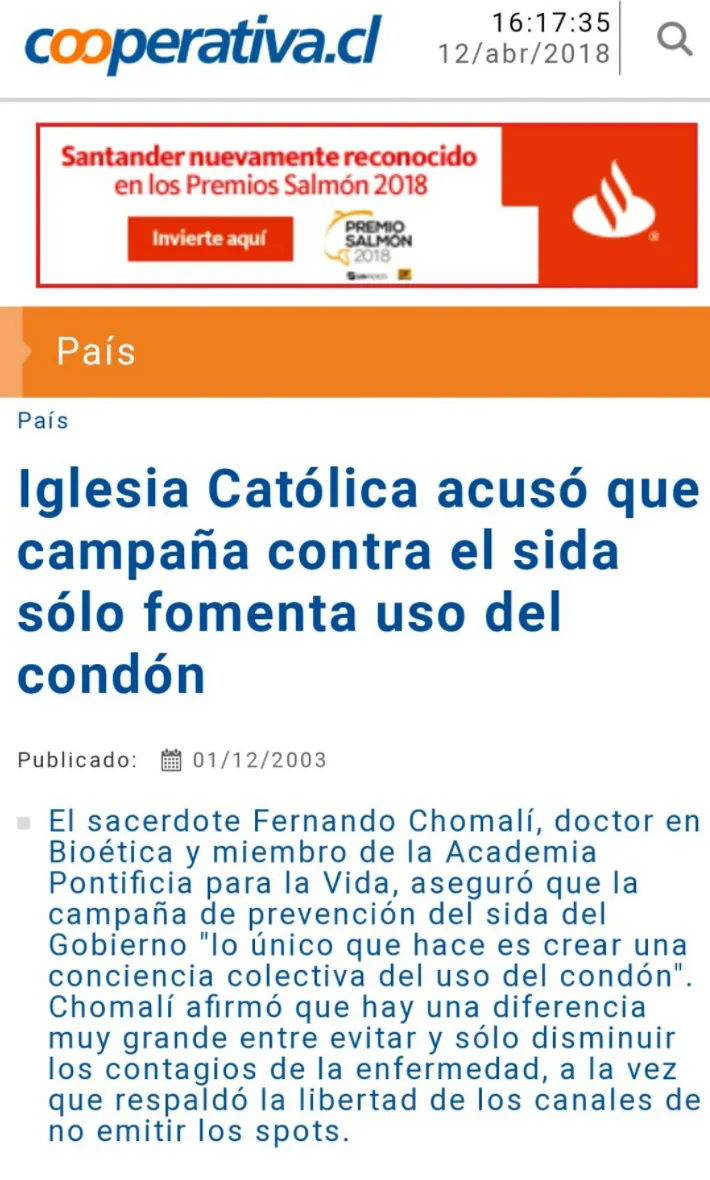Select the small País breadcrumb link

[x=43, y=421]
